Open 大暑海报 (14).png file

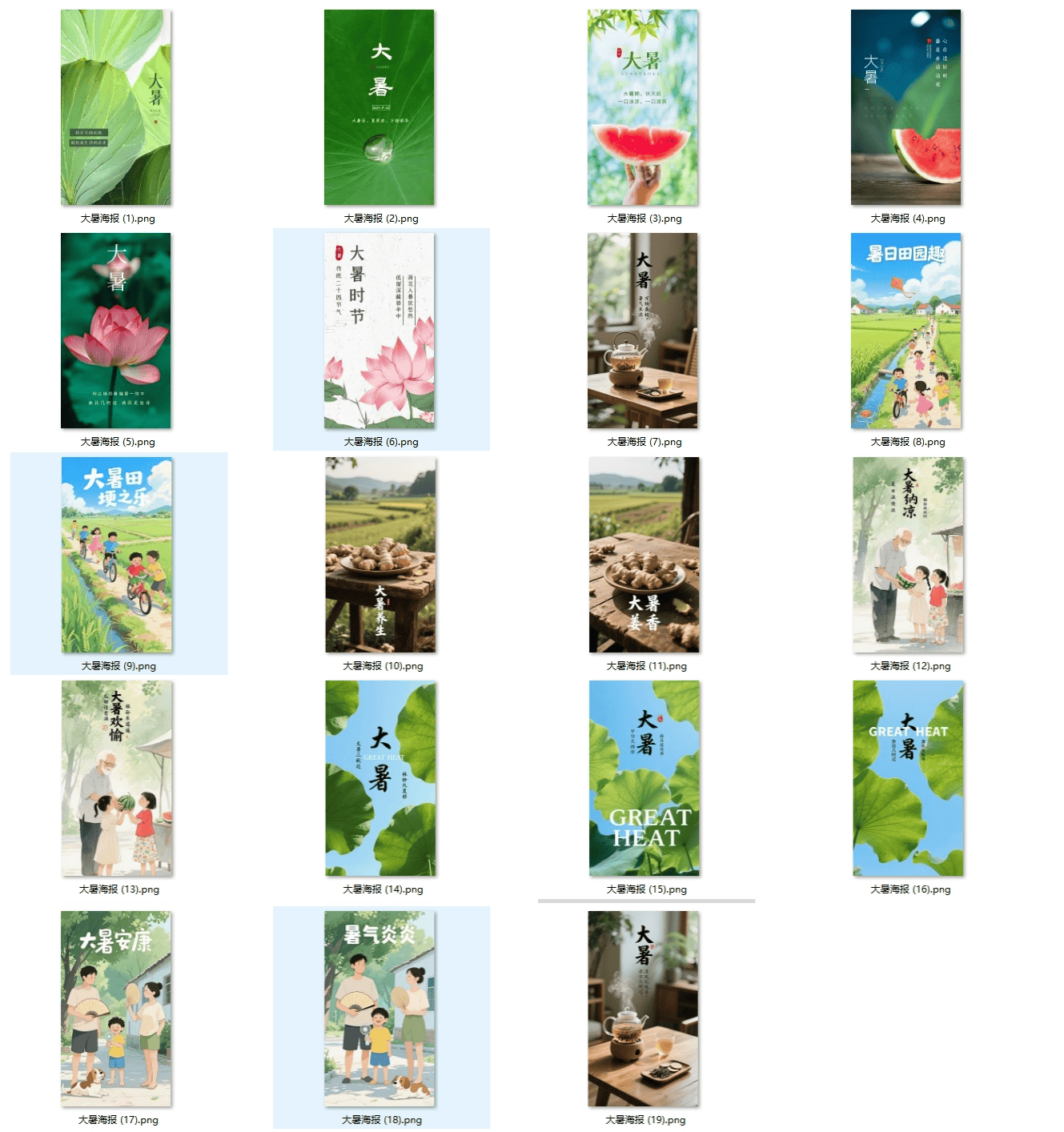click(x=380, y=778)
